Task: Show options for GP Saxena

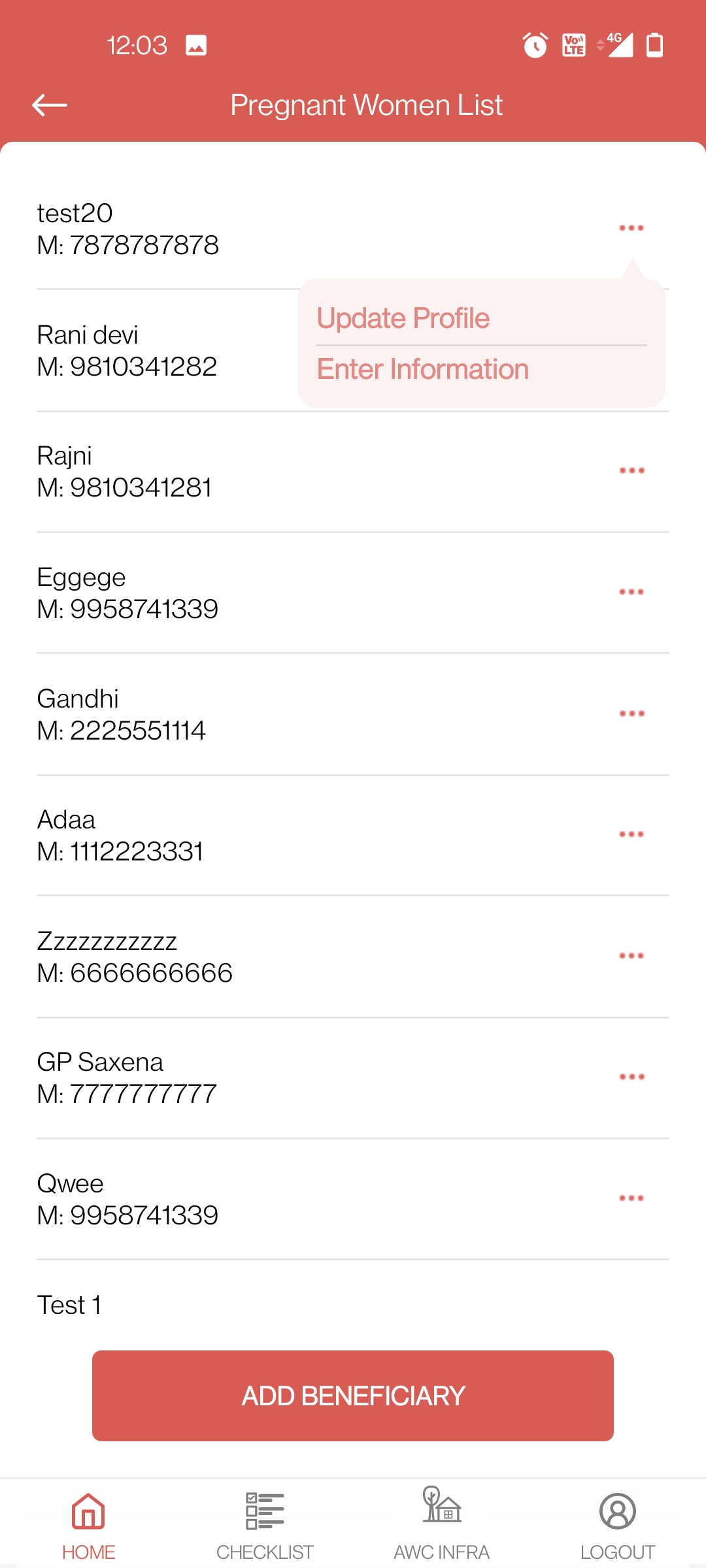Action: coord(631,1077)
